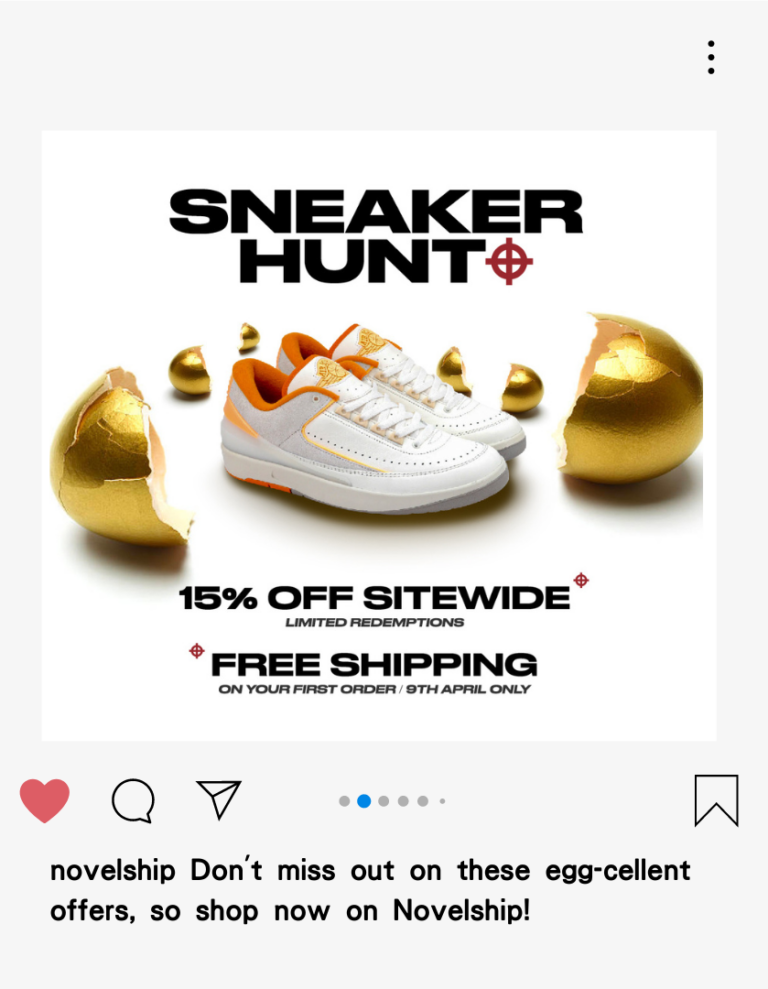Image resolution: width=768 pixels, height=989 pixels.
Task: Open the three-dot overflow menu
Action: (710, 57)
